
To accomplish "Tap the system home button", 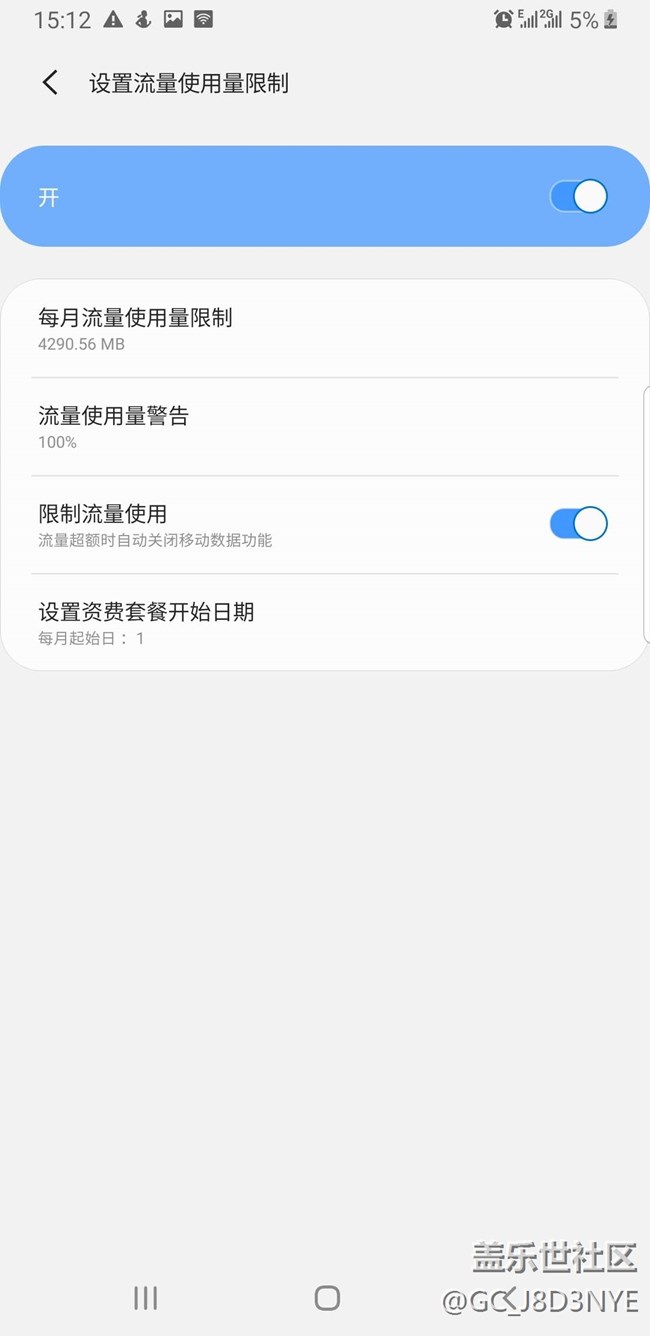I will [327, 1298].
